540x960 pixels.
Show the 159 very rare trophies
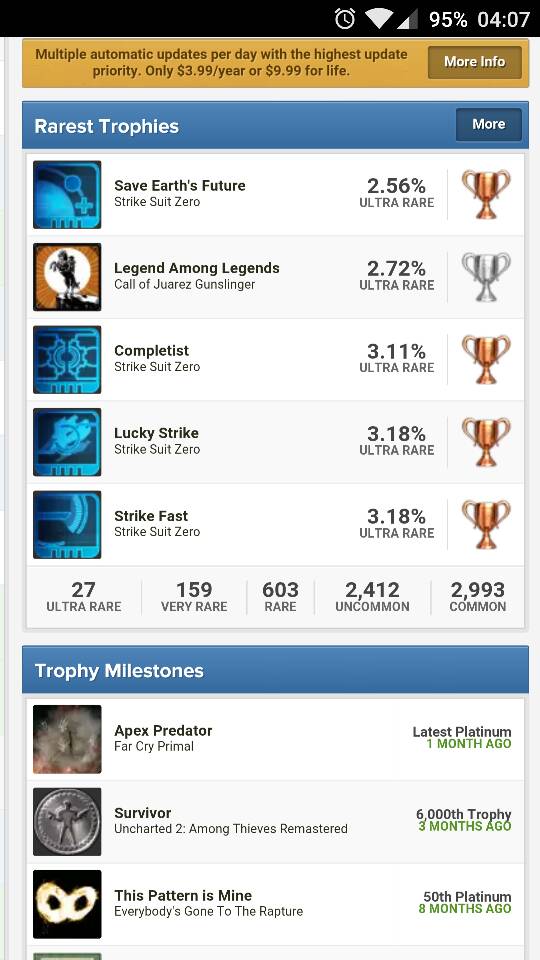(194, 597)
